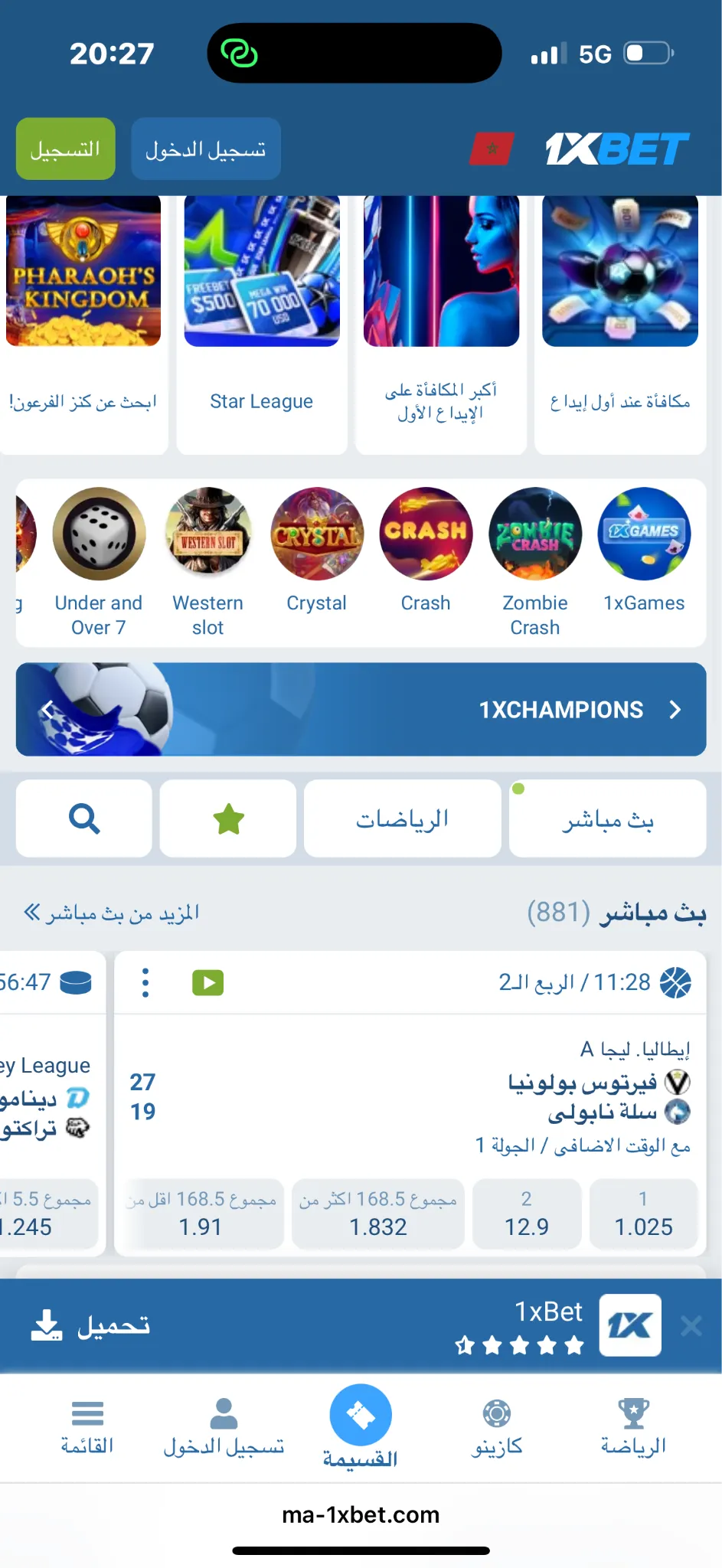The image size is (722, 1568).
Task: Play the live stream for Virtus Bologna match
Action: click(x=207, y=982)
